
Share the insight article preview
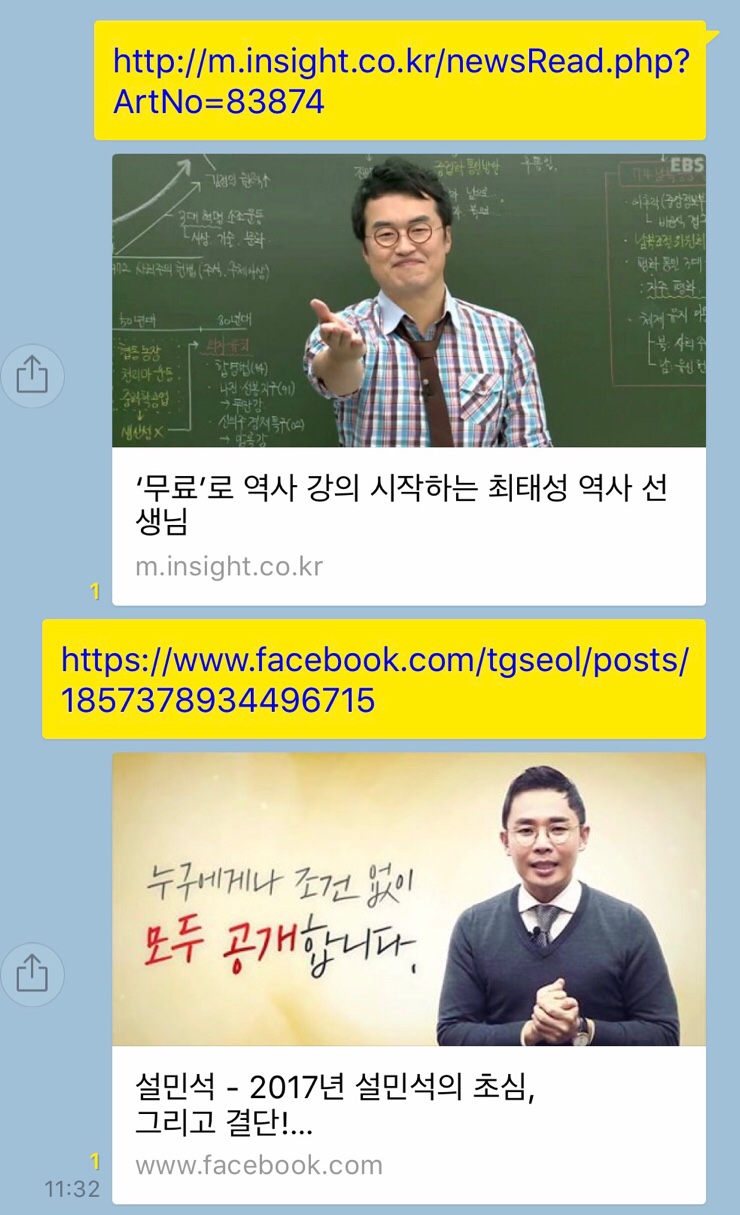pyautogui.click(x=32, y=376)
